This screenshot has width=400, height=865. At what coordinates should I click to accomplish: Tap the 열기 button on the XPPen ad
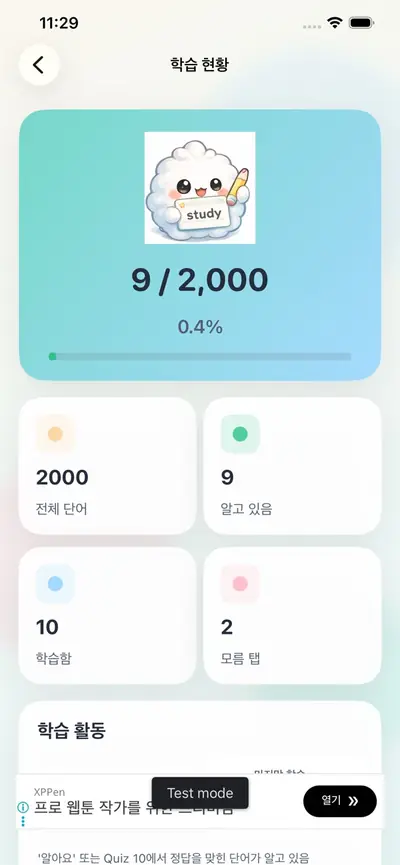pos(340,801)
